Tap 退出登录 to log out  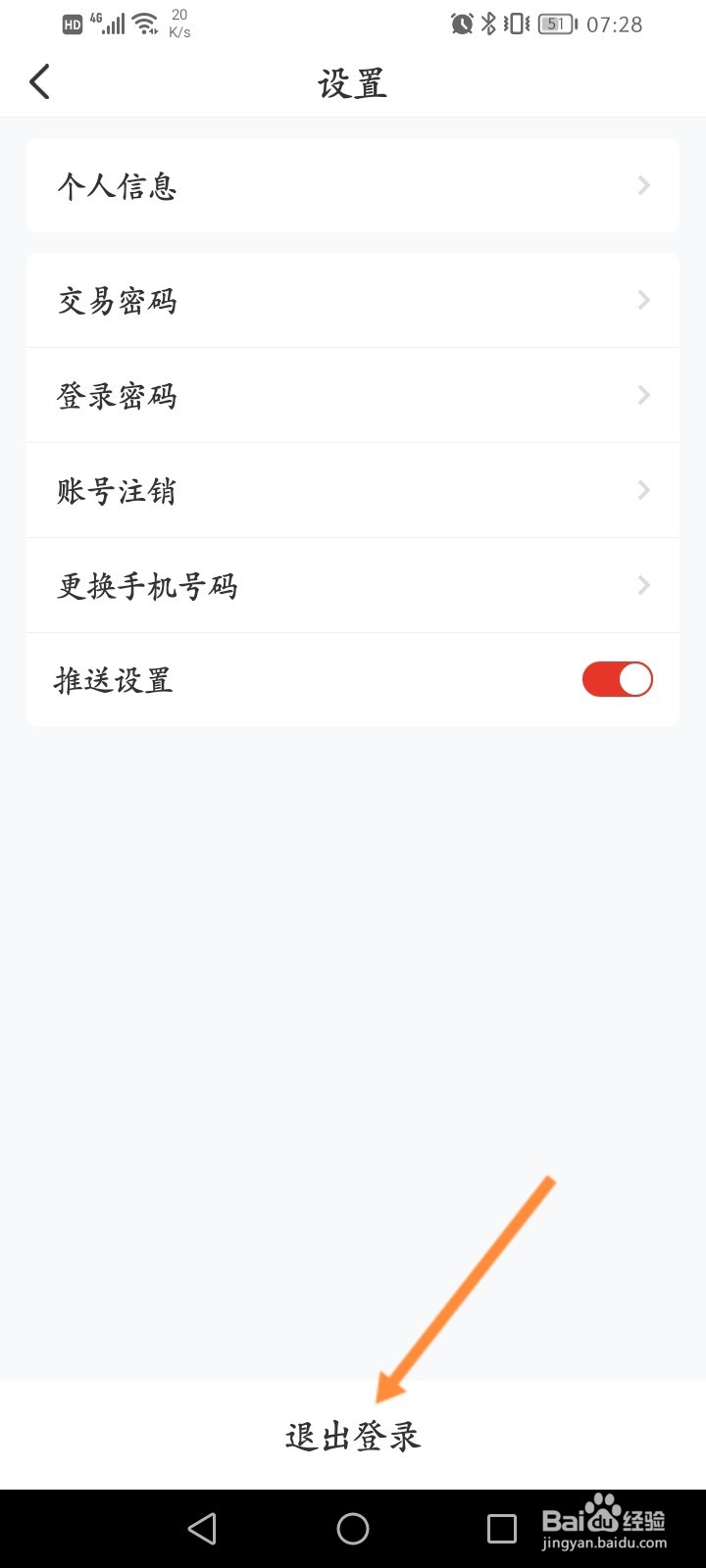tap(353, 1436)
